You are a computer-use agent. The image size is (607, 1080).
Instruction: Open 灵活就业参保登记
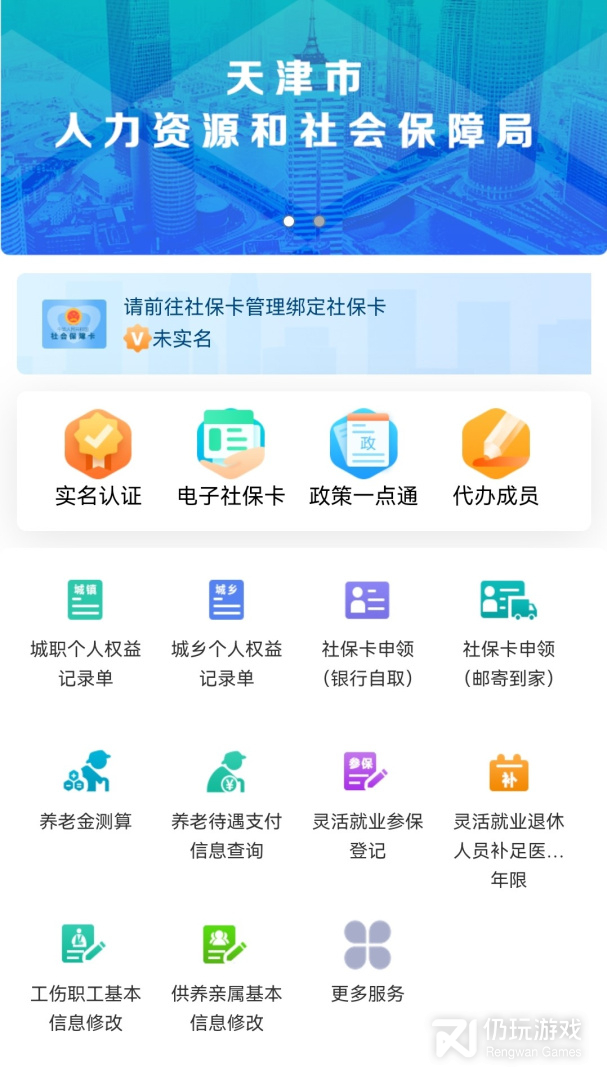(x=367, y=804)
